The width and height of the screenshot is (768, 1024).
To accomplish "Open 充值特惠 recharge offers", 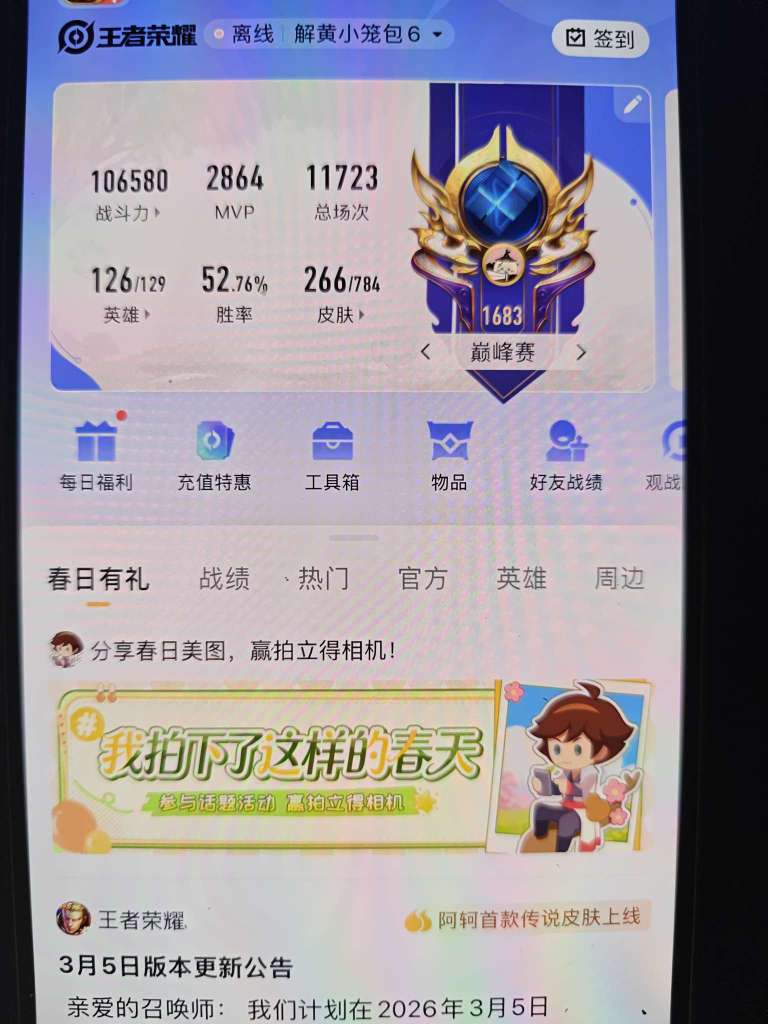I will pyautogui.click(x=214, y=456).
